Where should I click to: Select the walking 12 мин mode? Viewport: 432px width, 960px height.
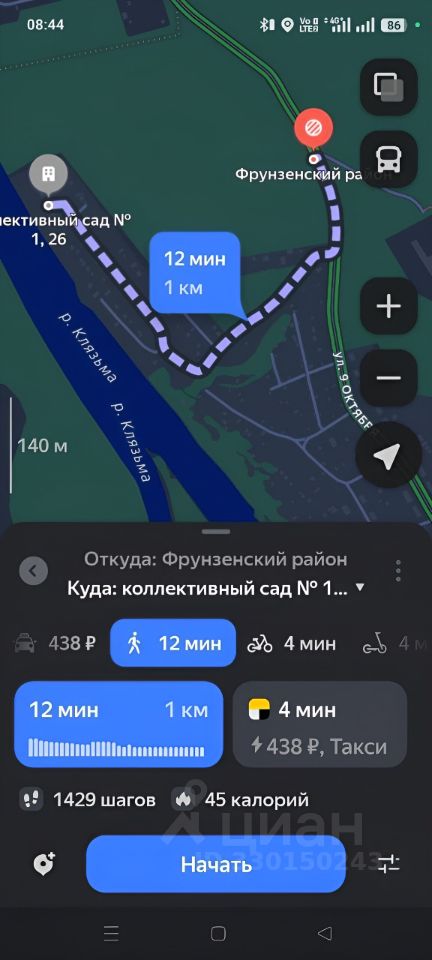coord(173,643)
